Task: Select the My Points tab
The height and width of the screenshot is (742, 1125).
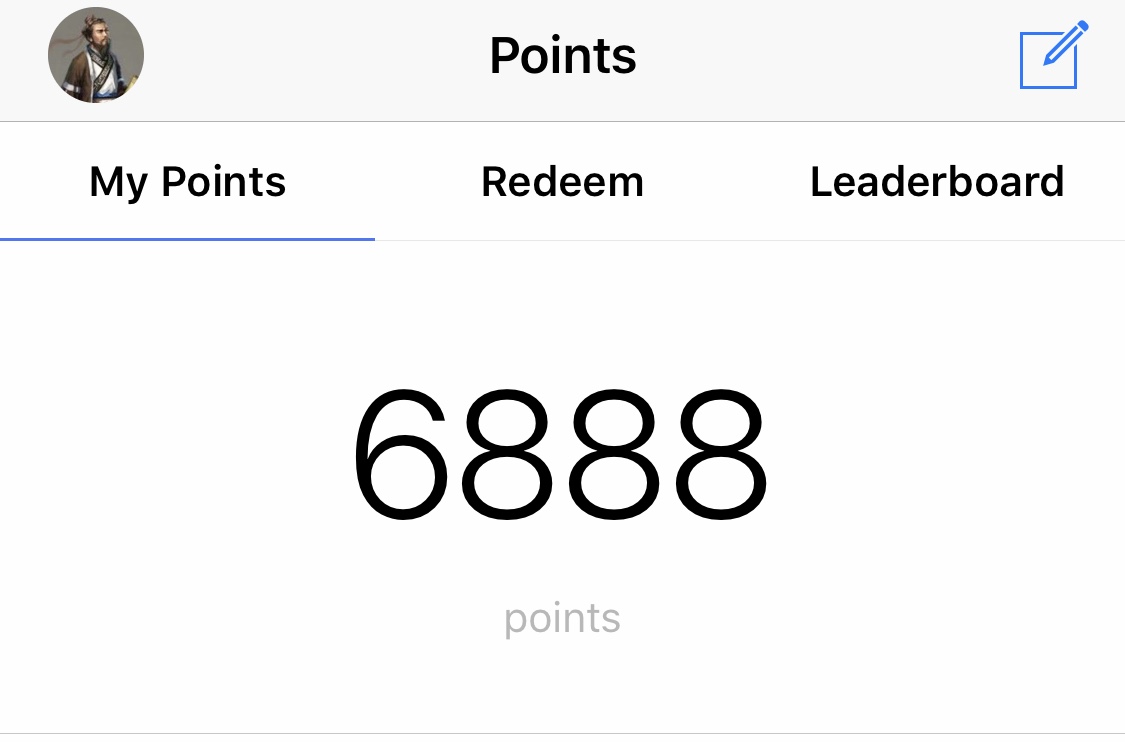Action: pos(187,182)
